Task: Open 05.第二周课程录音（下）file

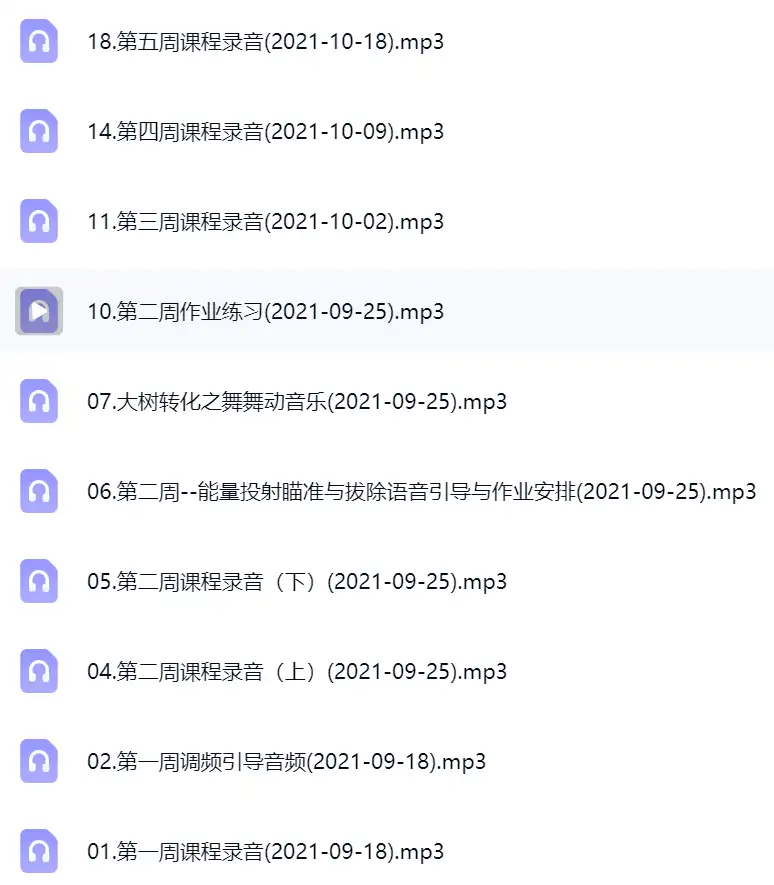Action: click(x=297, y=582)
